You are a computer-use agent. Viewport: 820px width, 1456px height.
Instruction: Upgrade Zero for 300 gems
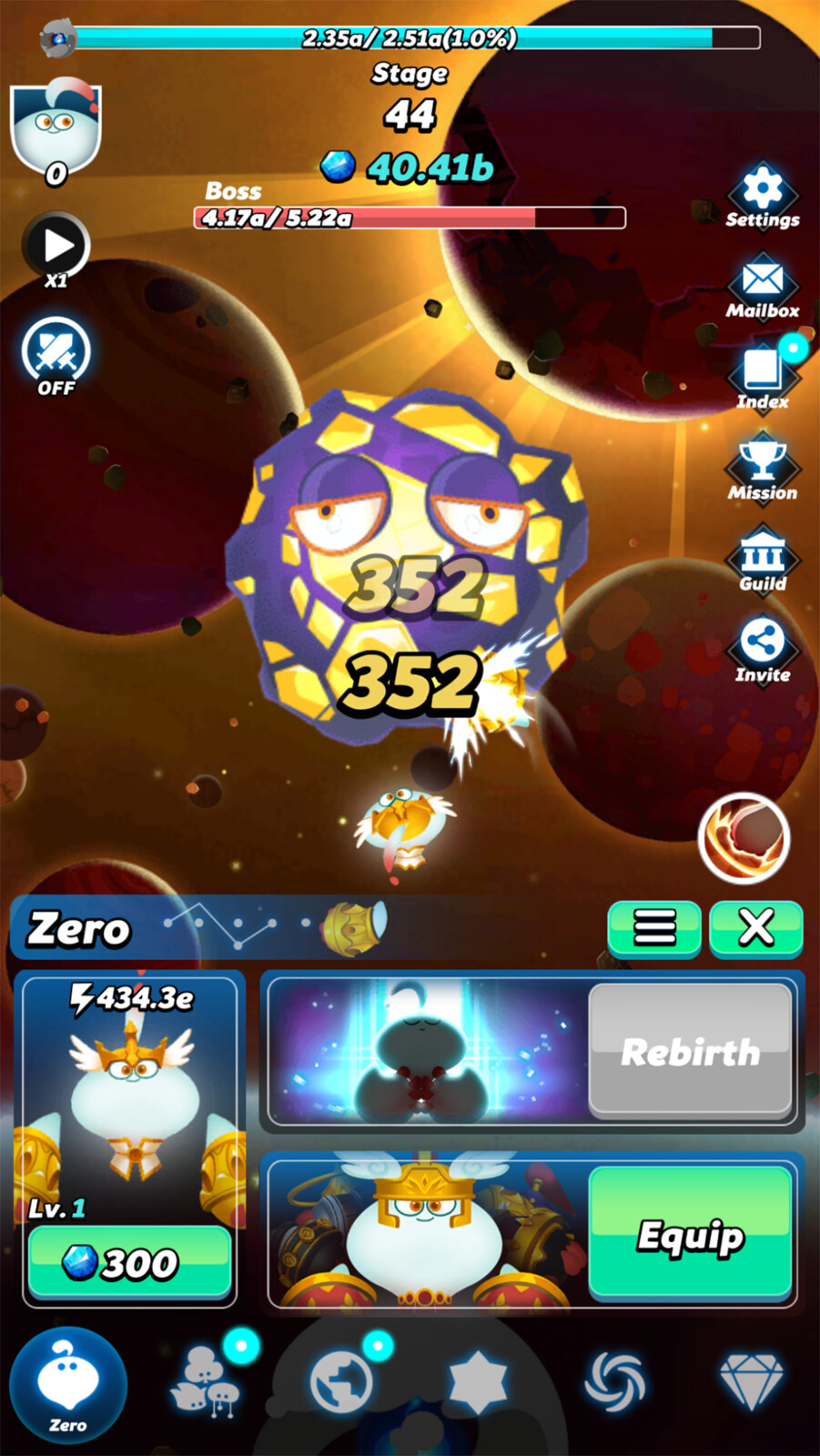[x=129, y=1262]
